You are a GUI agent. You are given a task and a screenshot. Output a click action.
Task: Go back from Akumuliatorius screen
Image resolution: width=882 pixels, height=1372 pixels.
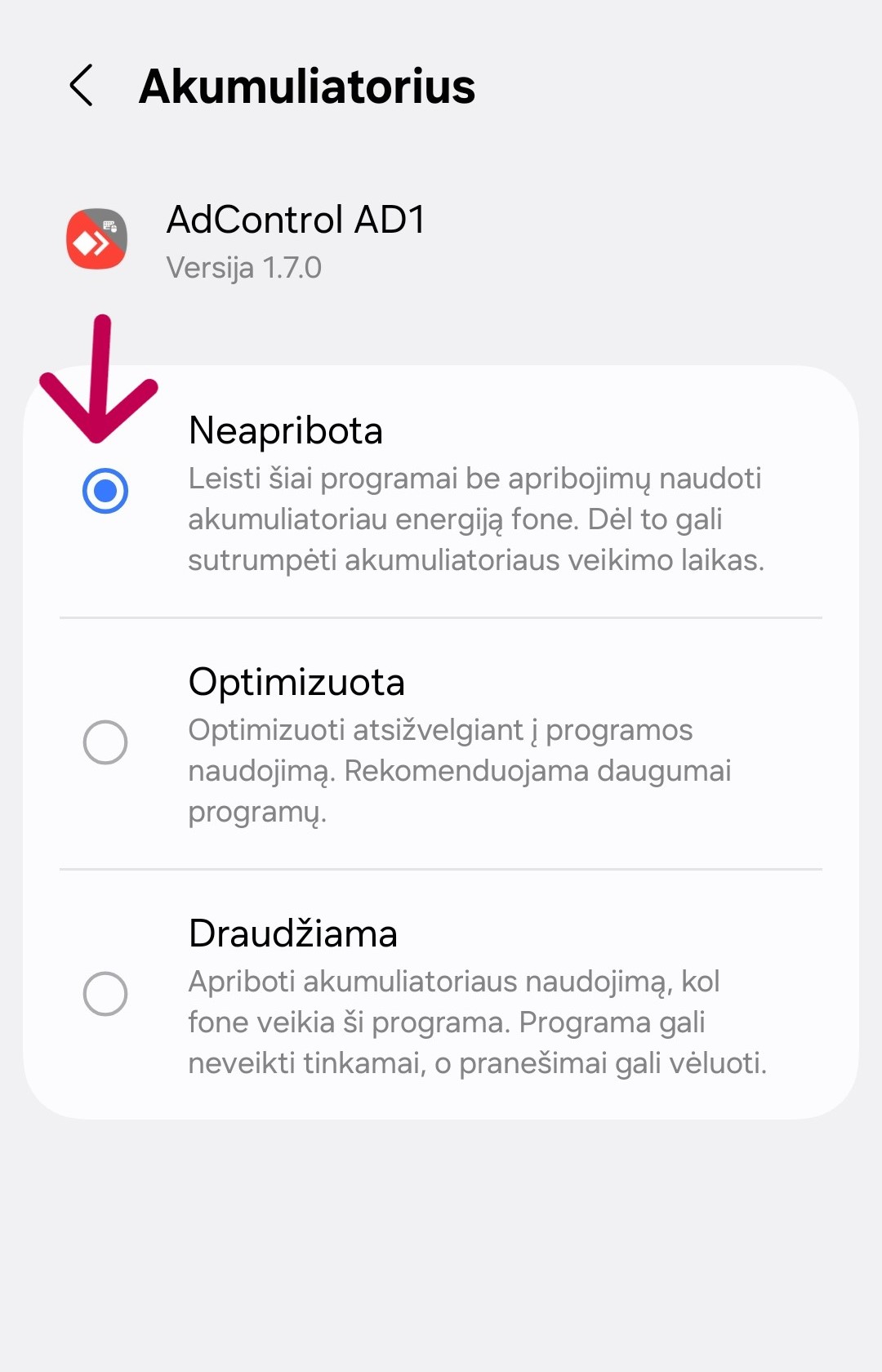(82, 86)
